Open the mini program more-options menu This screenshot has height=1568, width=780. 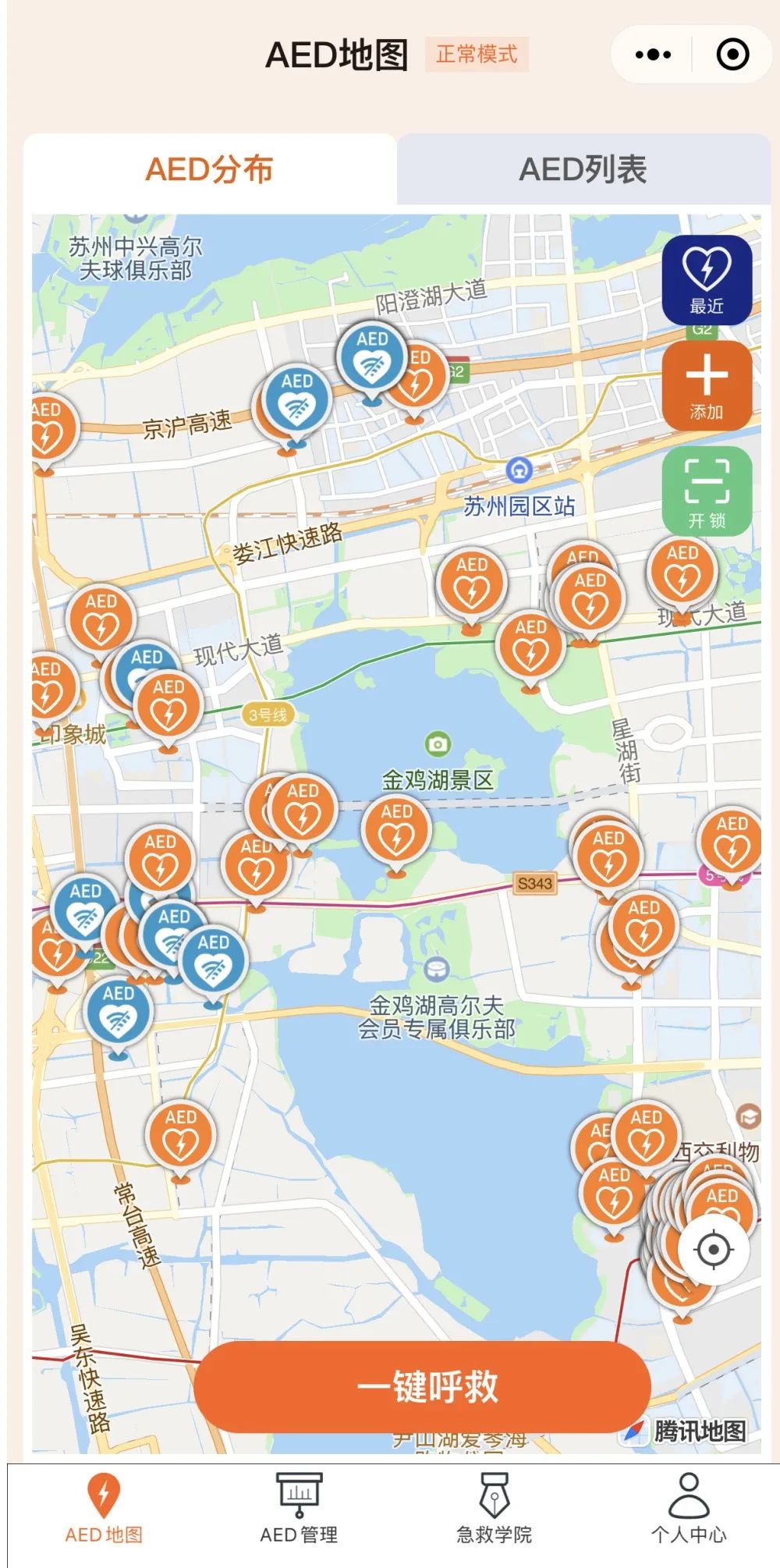653,55
